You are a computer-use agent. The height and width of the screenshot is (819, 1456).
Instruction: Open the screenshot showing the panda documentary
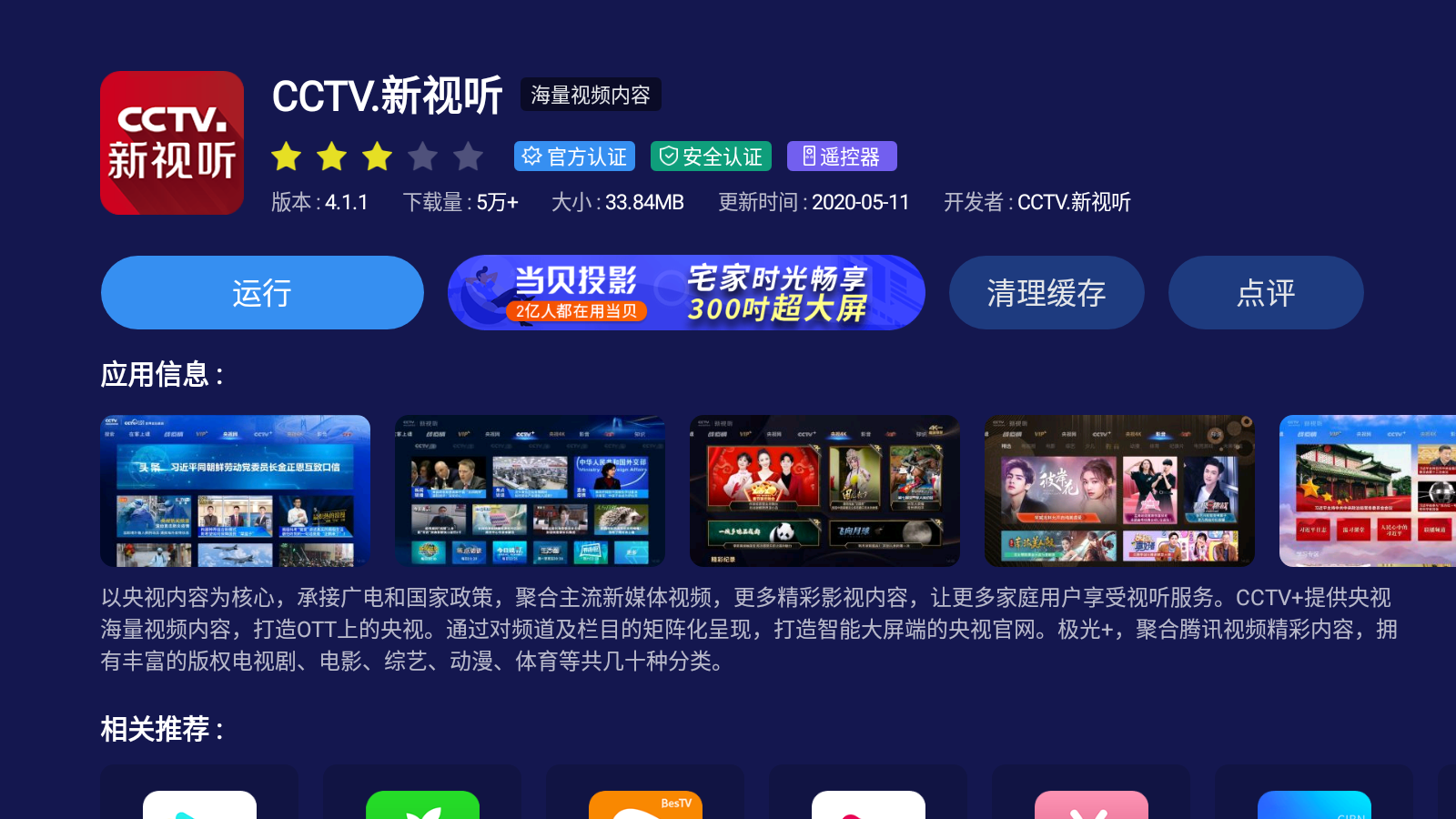tap(824, 490)
